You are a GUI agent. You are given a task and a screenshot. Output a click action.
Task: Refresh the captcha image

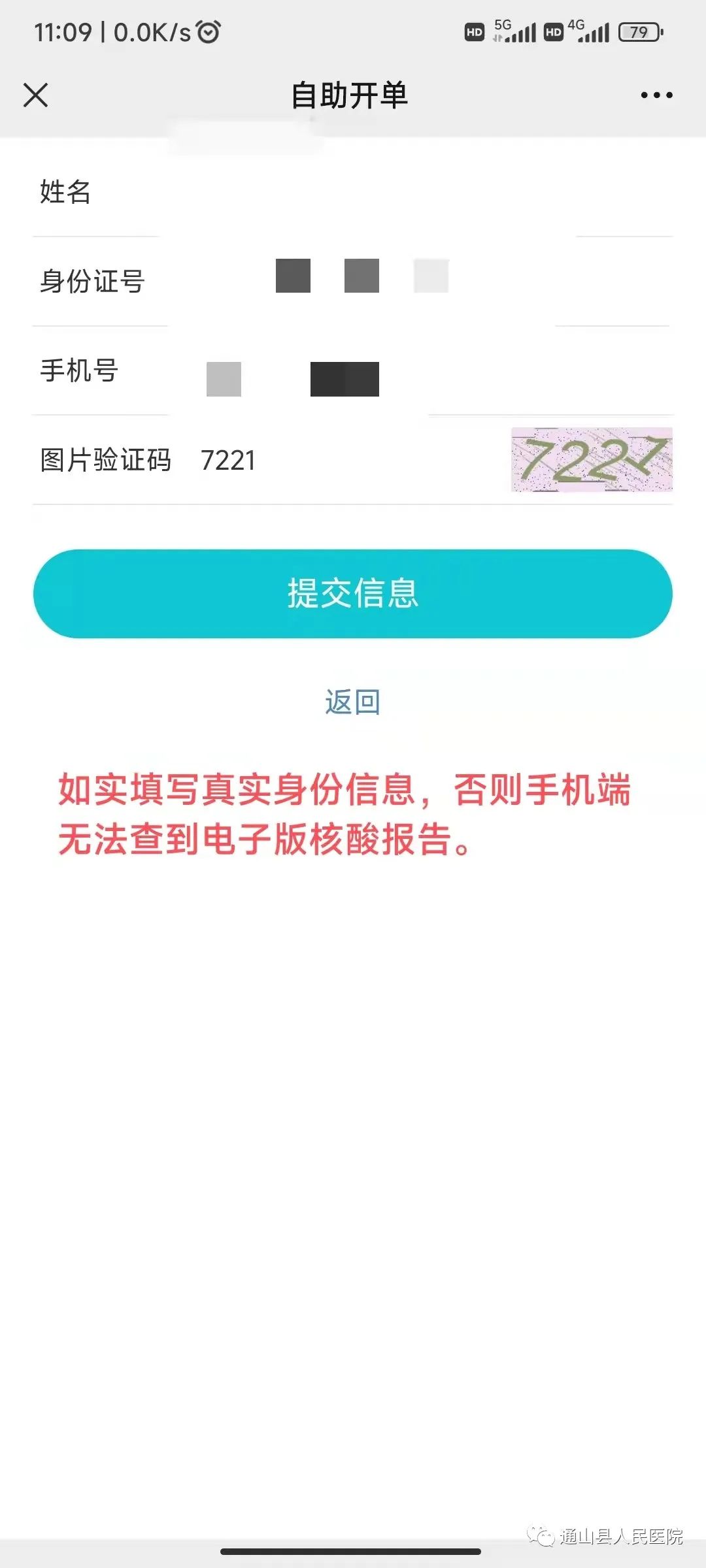pos(592,459)
